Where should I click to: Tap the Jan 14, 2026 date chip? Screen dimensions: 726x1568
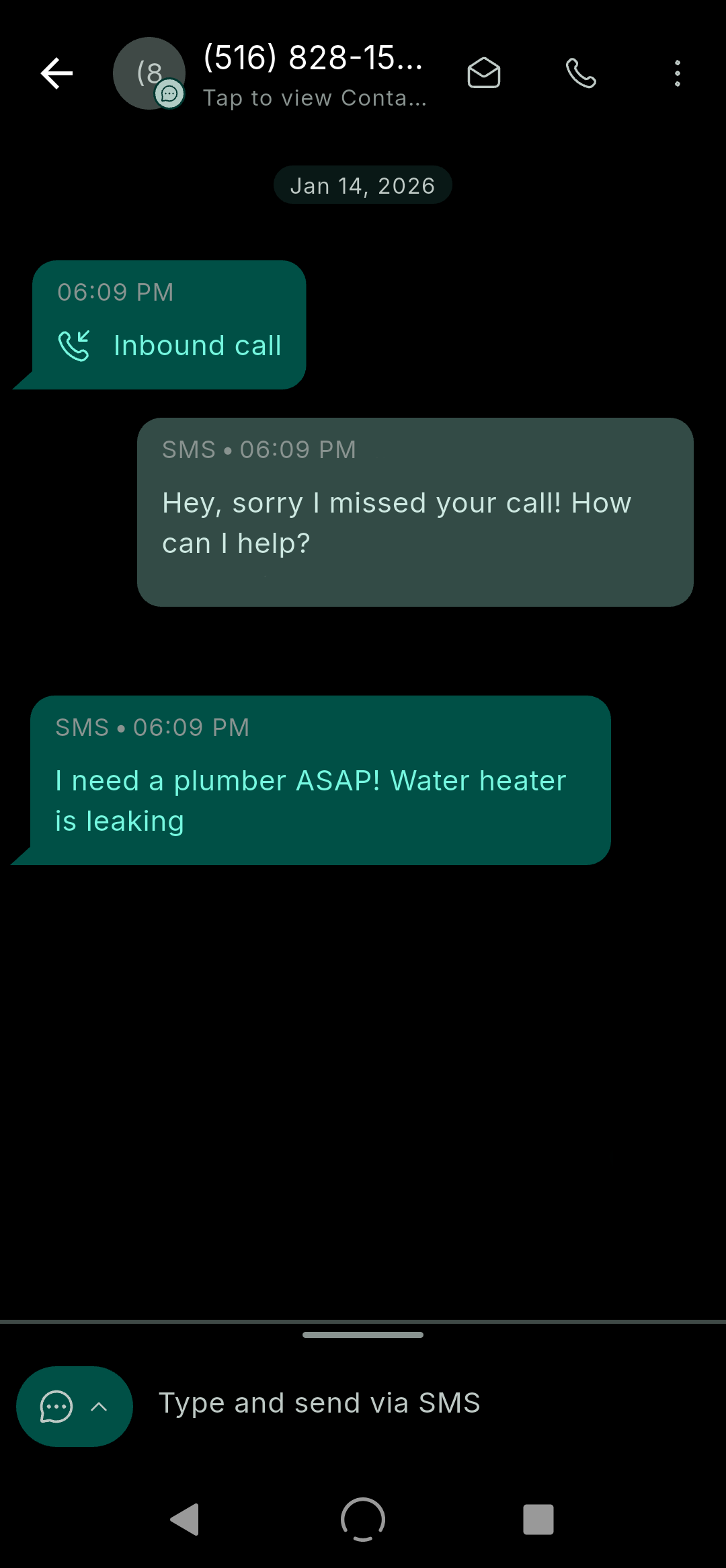click(362, 184)
